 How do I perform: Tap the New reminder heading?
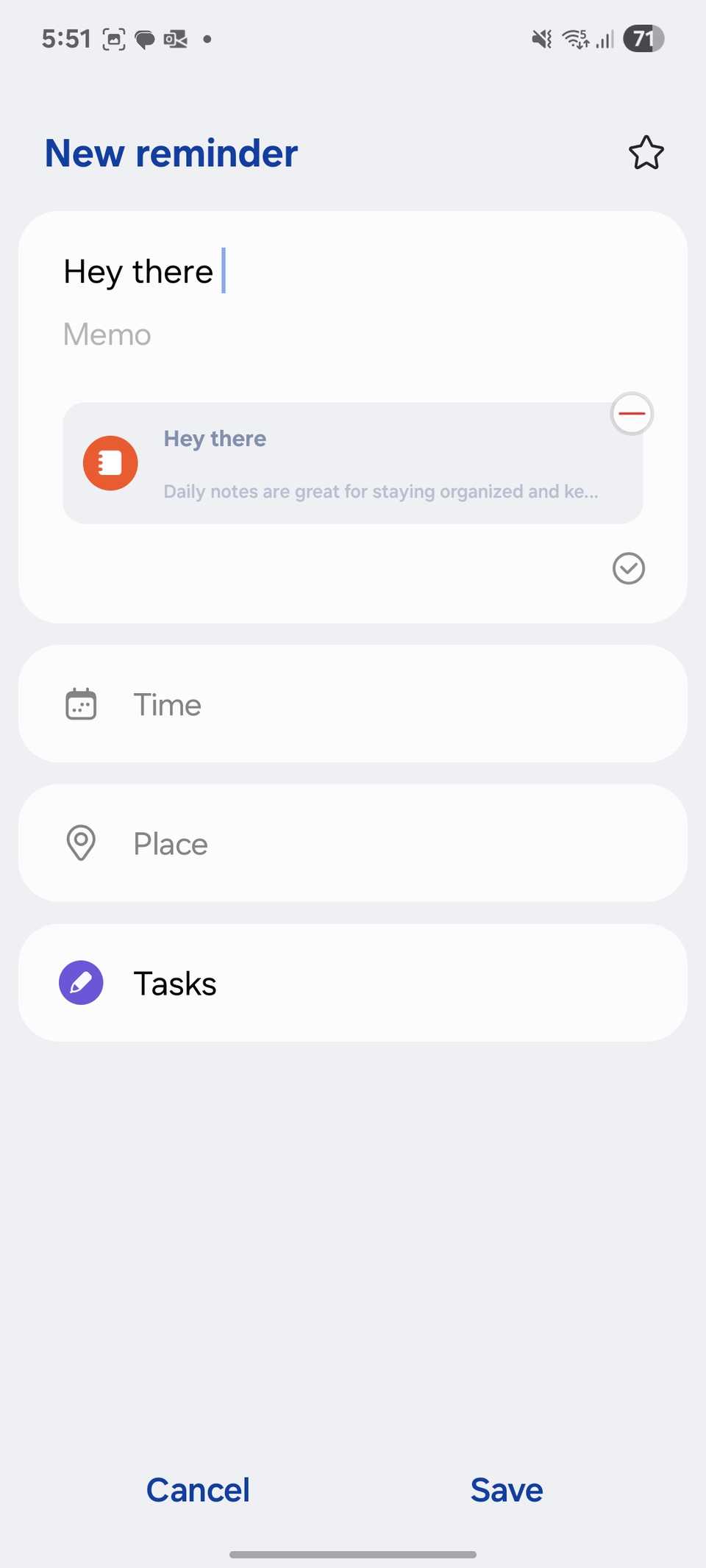coord(170,153)
